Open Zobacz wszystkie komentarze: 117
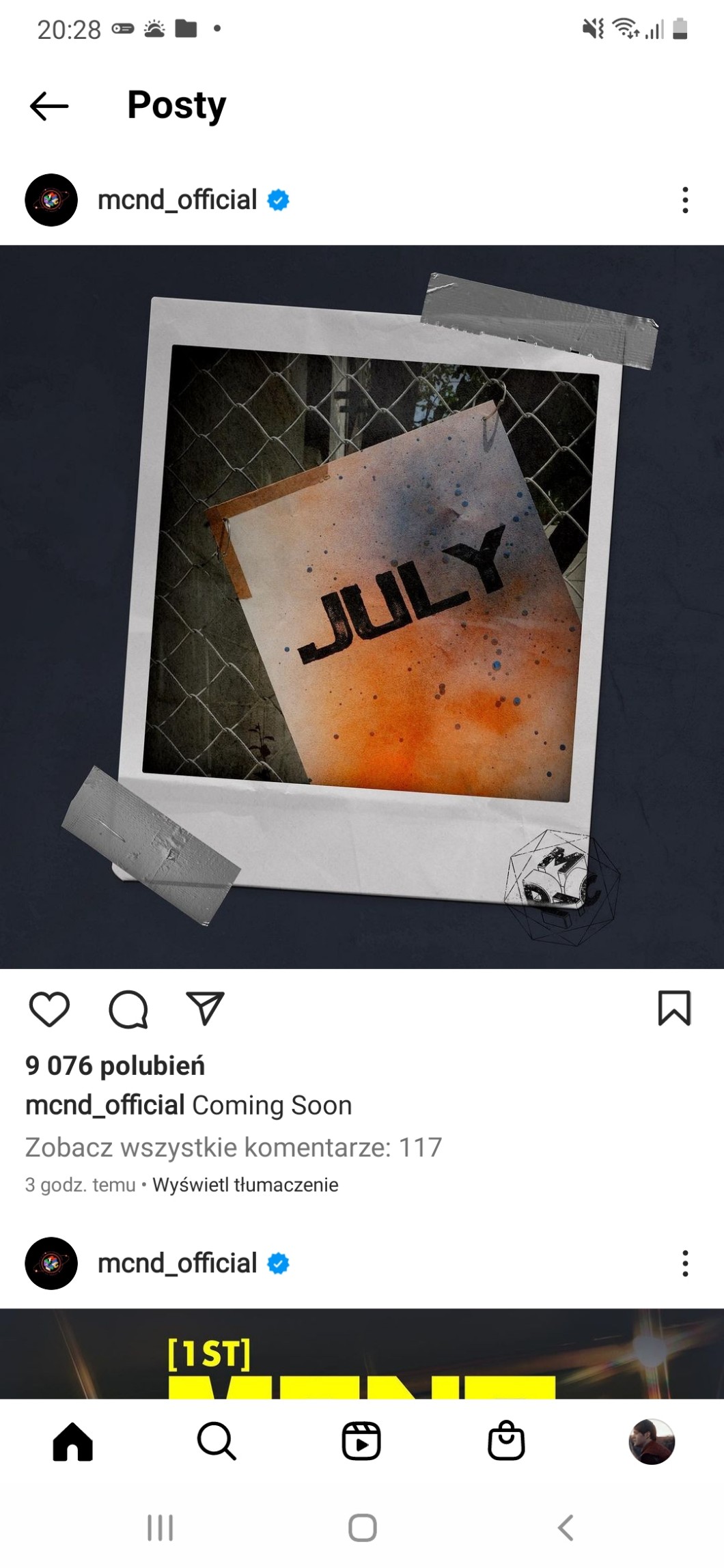Viewport: 724px width, 1568px height. (x=234, y=1147)
